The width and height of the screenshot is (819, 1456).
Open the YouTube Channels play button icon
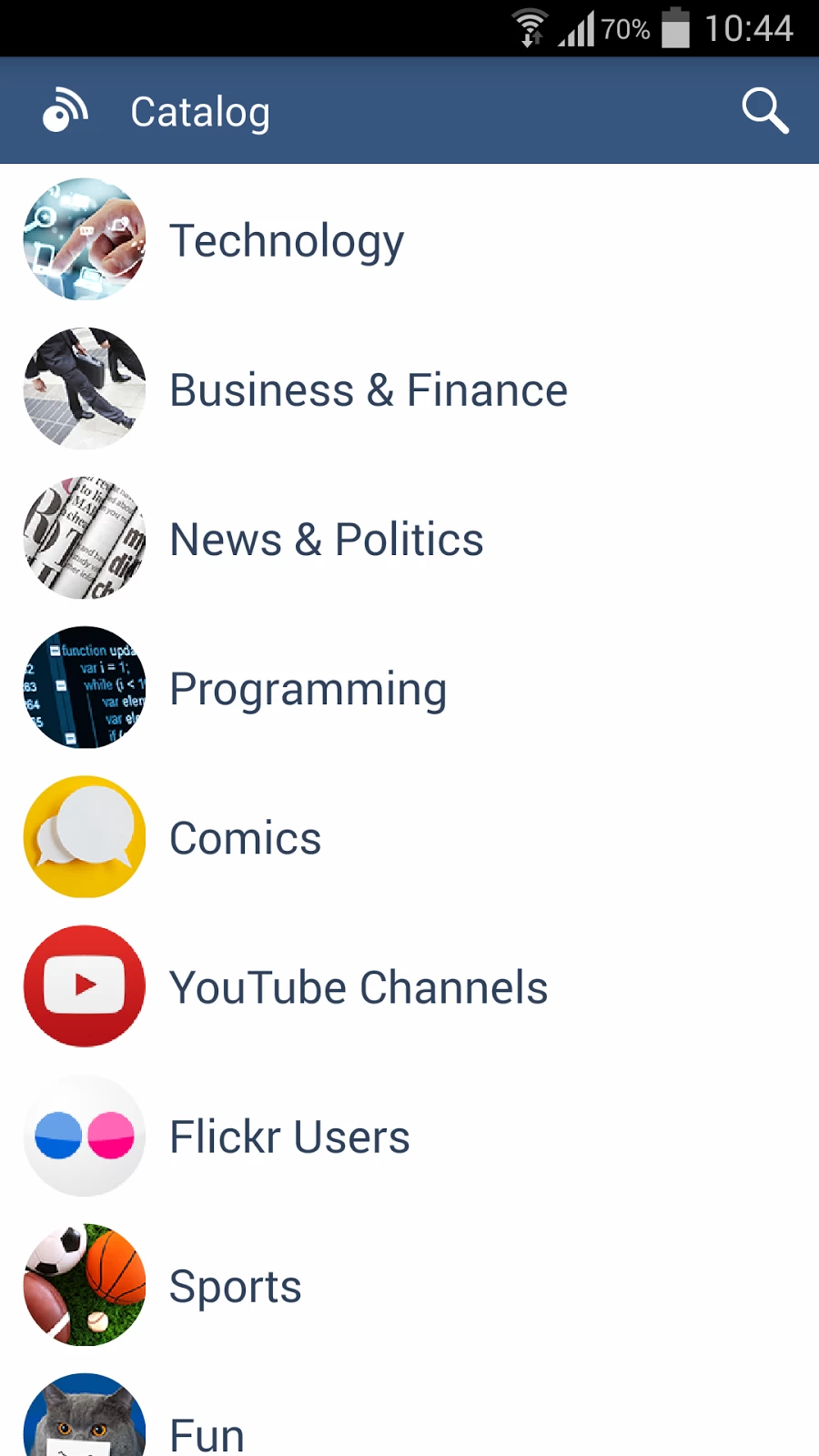[84, 986]
